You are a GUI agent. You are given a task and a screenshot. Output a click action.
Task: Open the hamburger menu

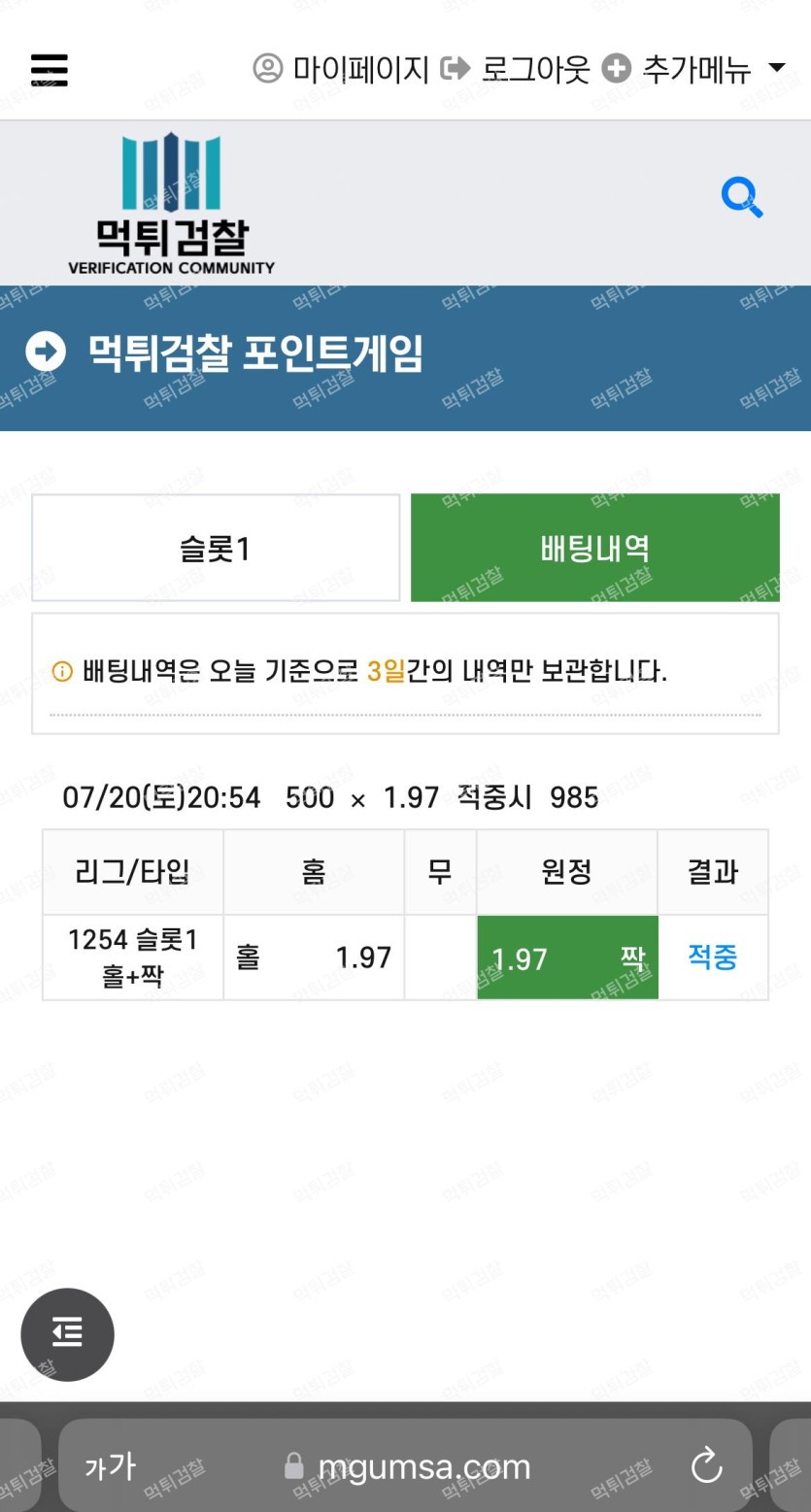coord(49,70)
